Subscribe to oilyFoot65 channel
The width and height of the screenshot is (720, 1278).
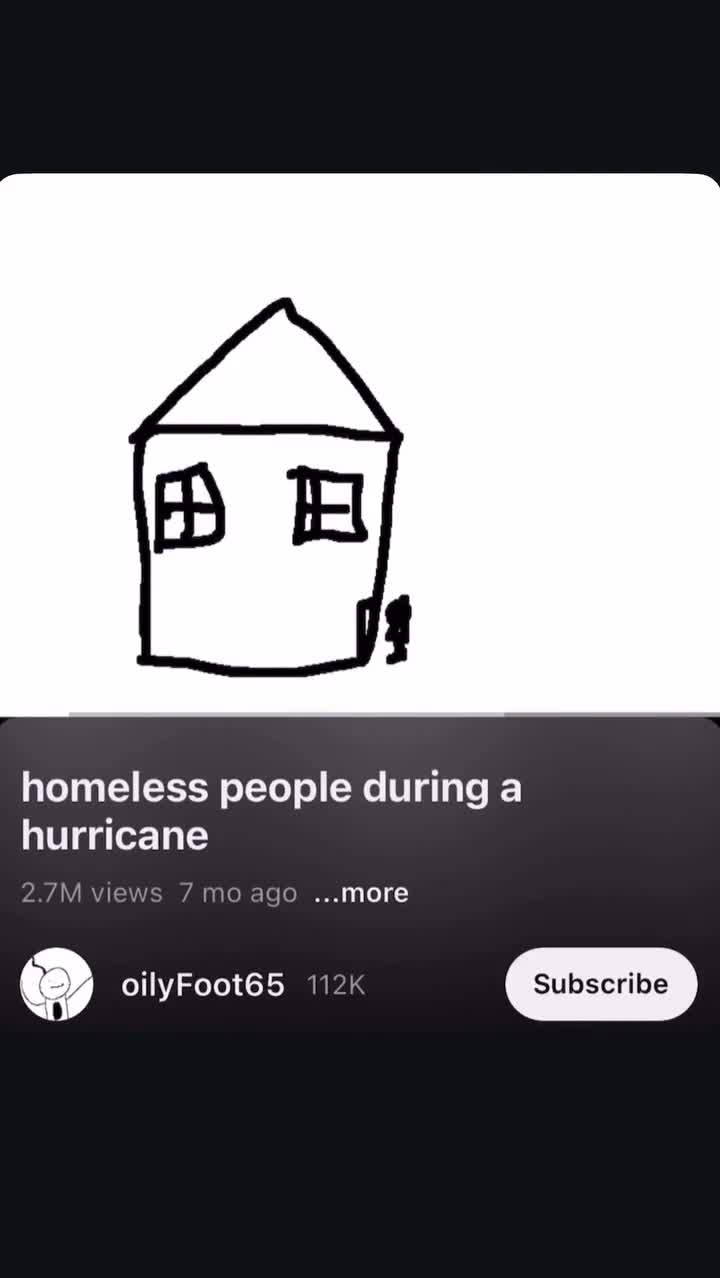point(600,984)
